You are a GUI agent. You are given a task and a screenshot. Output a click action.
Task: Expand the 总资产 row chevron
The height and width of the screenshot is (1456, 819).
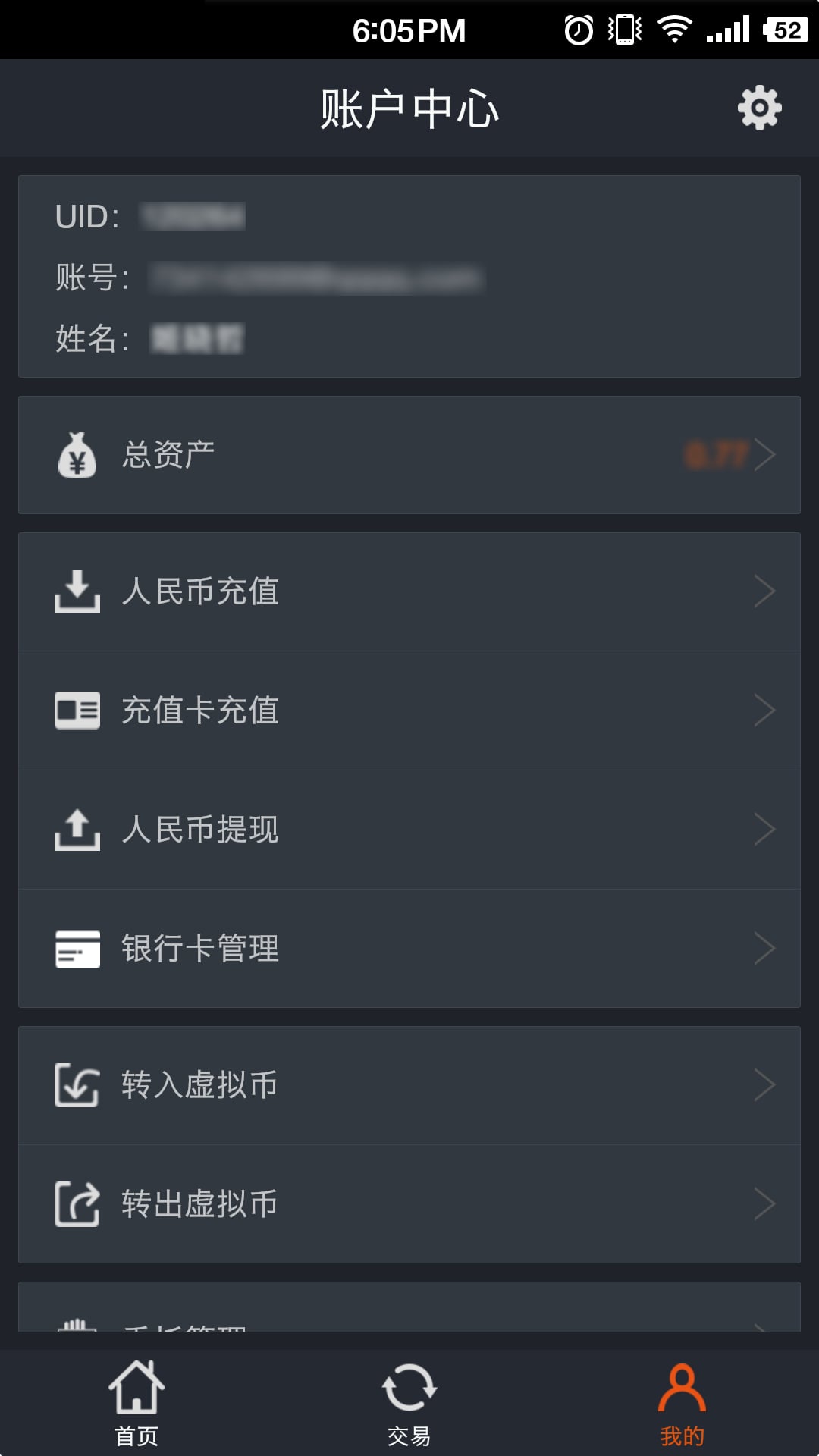tap(767, 453)
